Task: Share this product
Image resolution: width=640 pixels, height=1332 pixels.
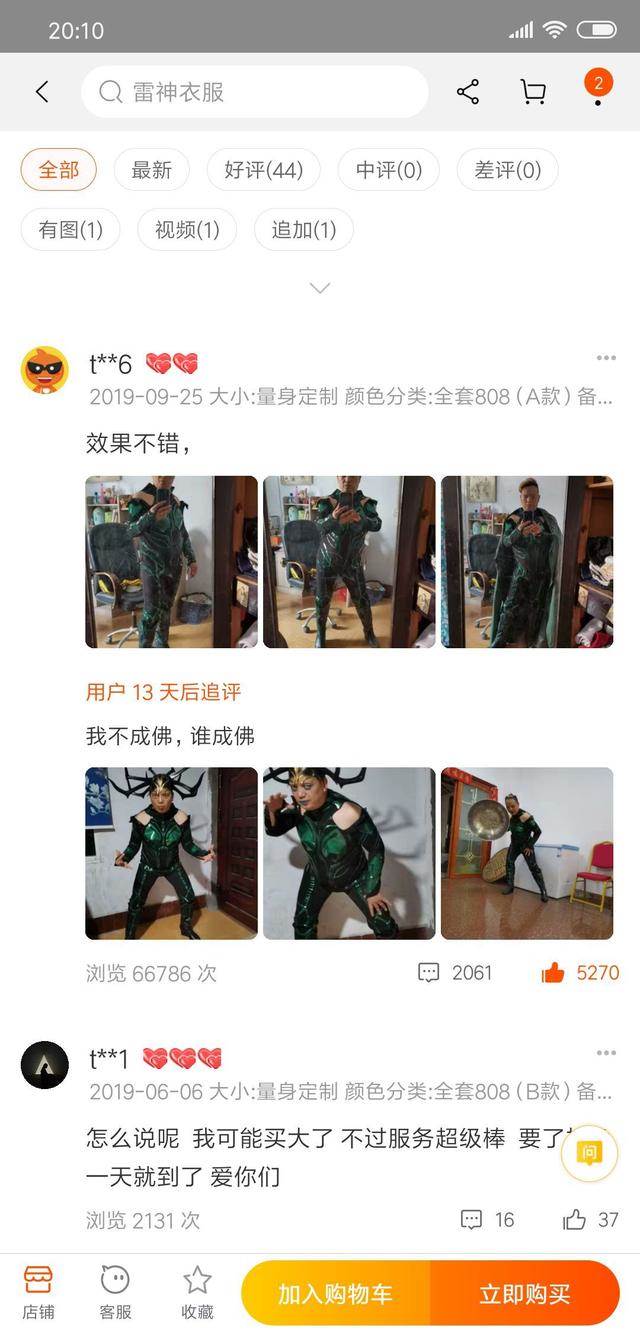Action: [467, 92]
